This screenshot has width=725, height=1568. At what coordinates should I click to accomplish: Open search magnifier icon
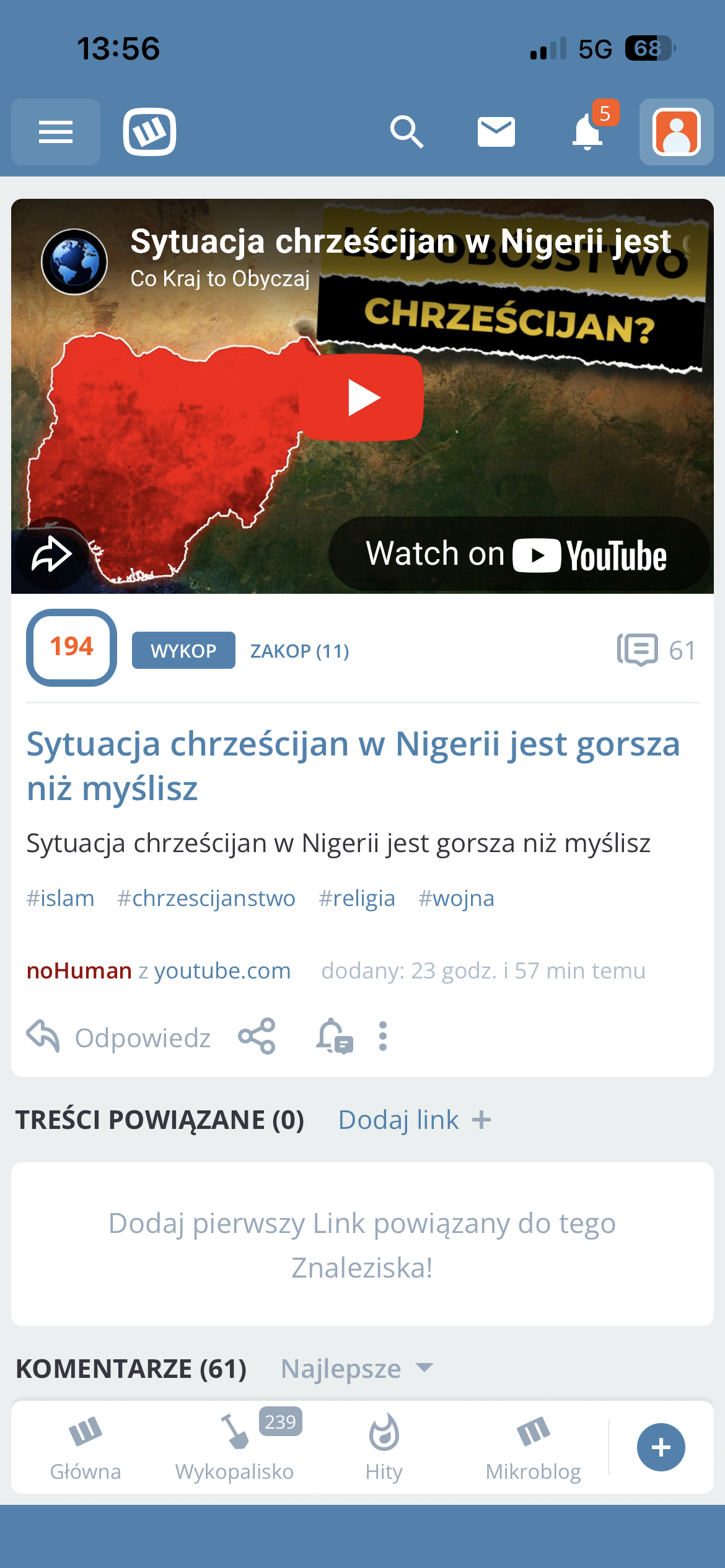406,132
